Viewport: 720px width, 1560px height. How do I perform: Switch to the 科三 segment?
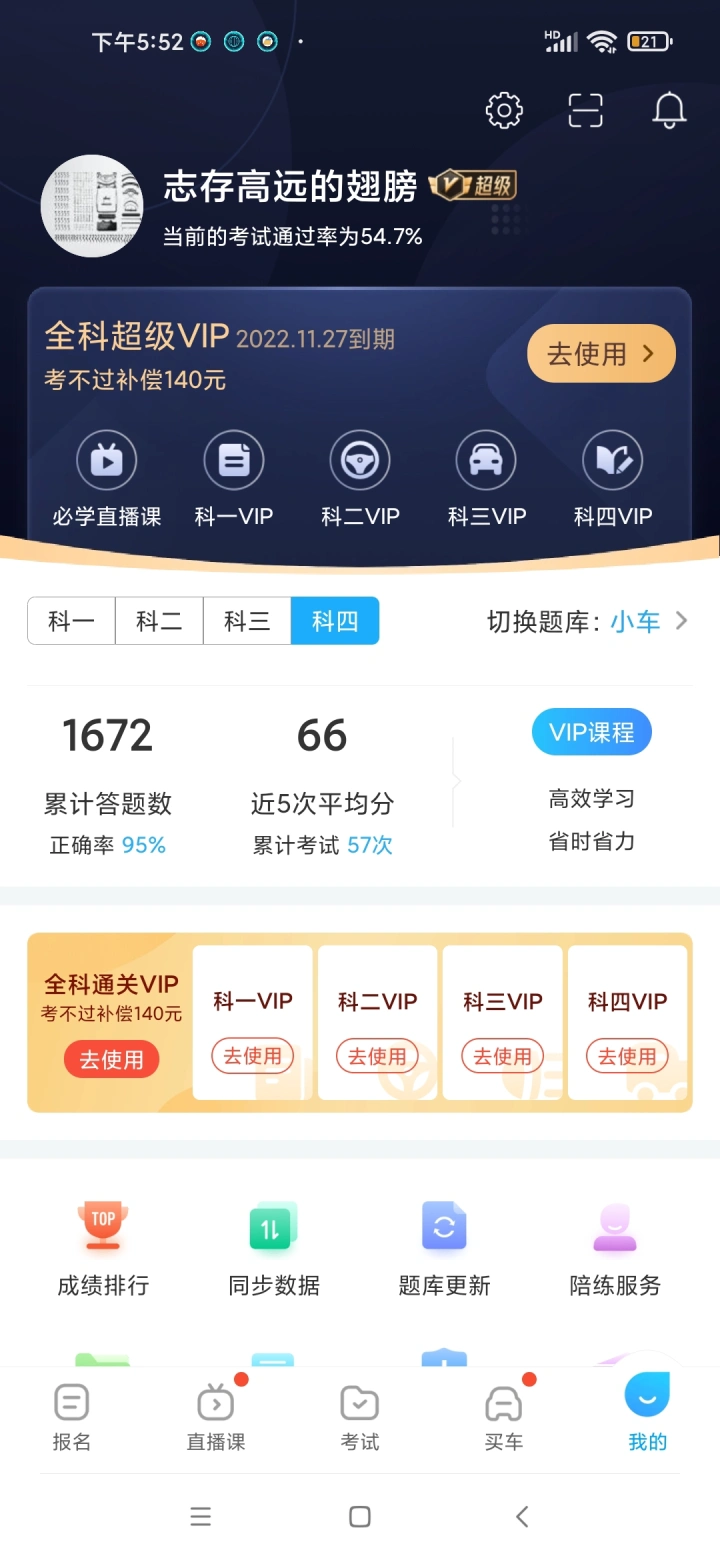click(x=247, y=621)
